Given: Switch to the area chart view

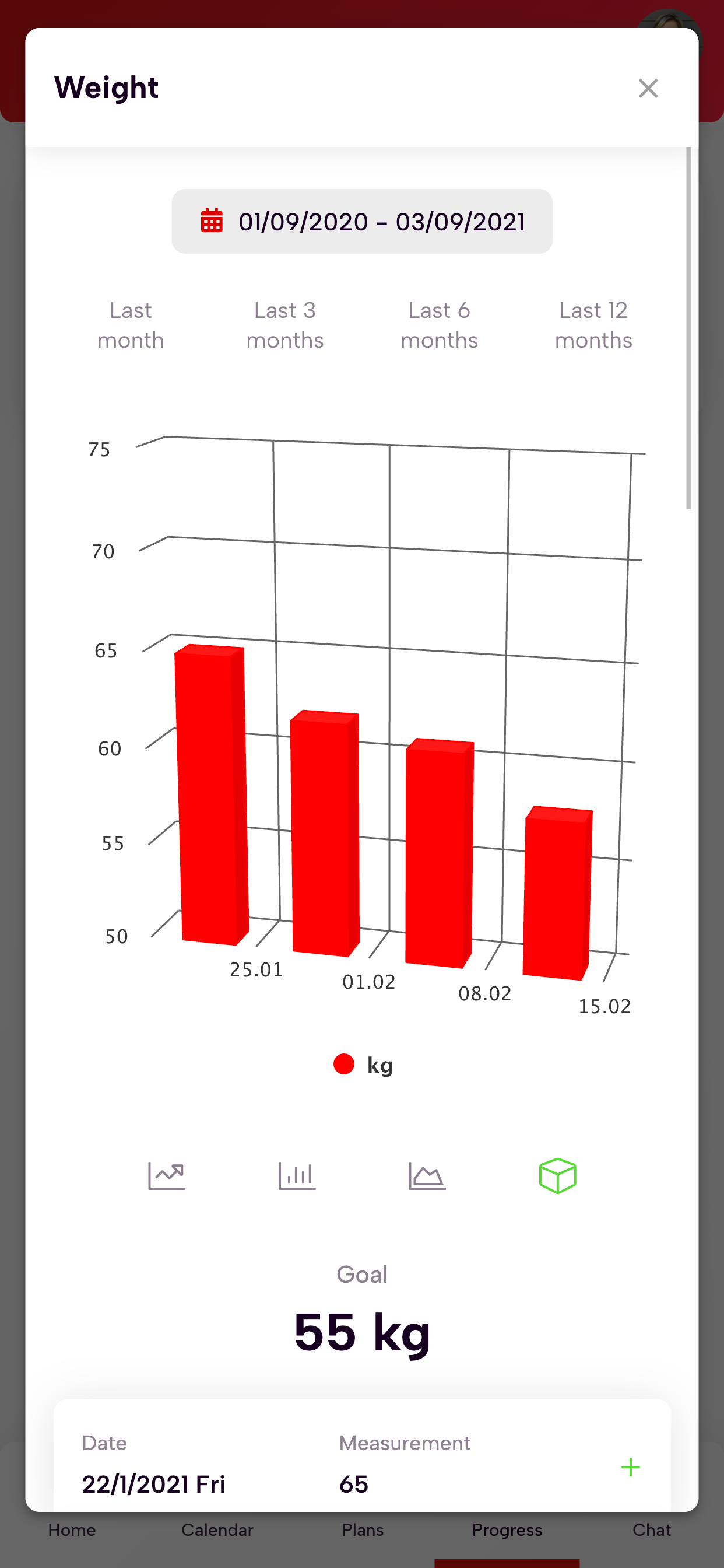Looking at the screenshot, I should click(427, 1175).
